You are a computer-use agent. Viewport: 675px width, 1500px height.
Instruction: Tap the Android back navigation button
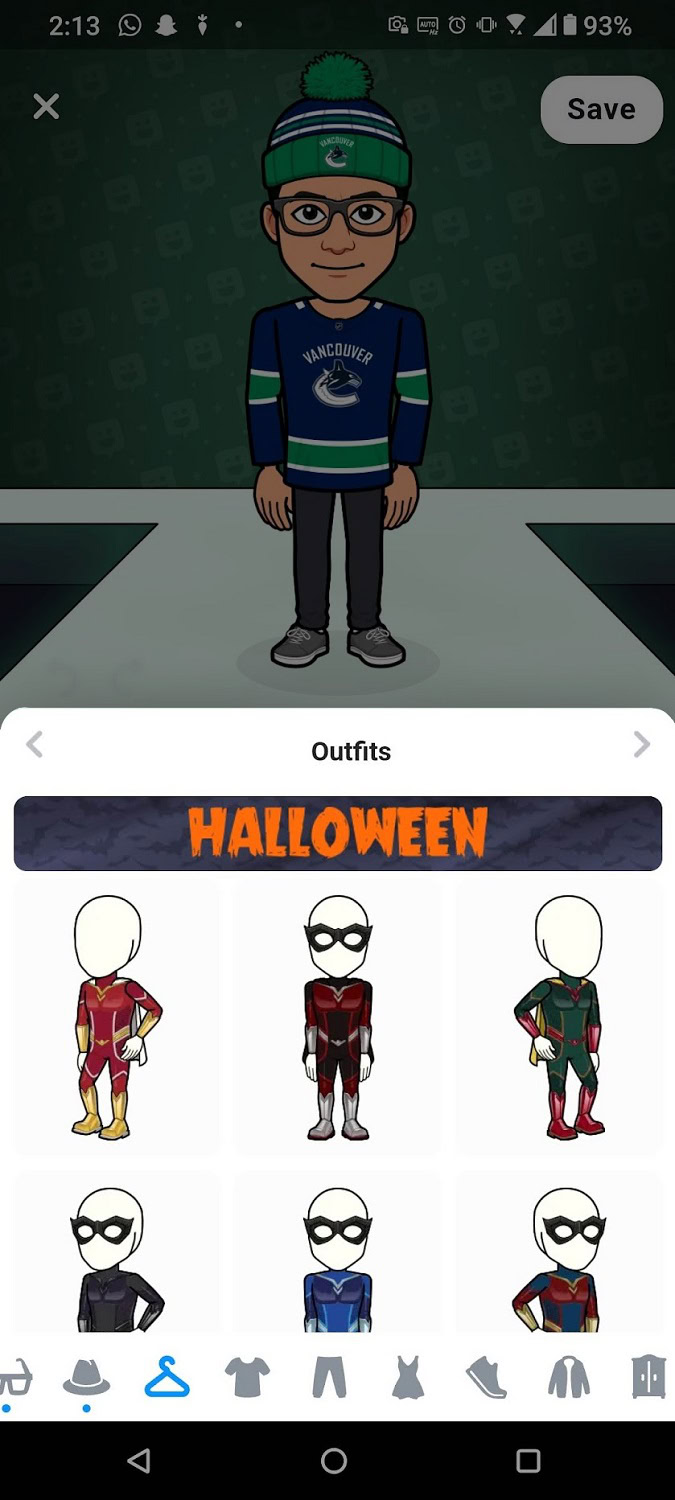[x=140, y=1461]
